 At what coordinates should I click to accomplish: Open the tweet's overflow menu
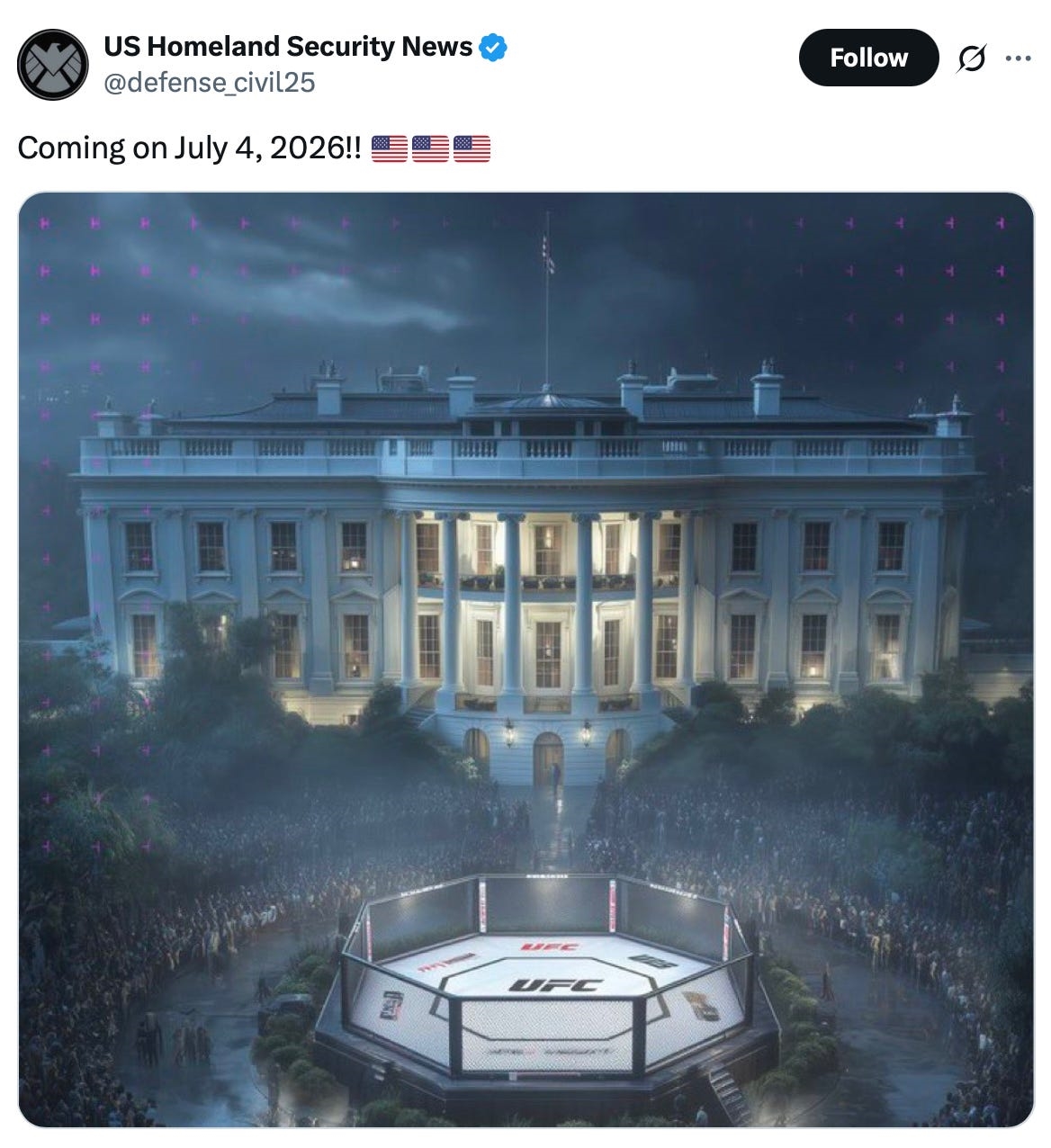coord(1018,58)
